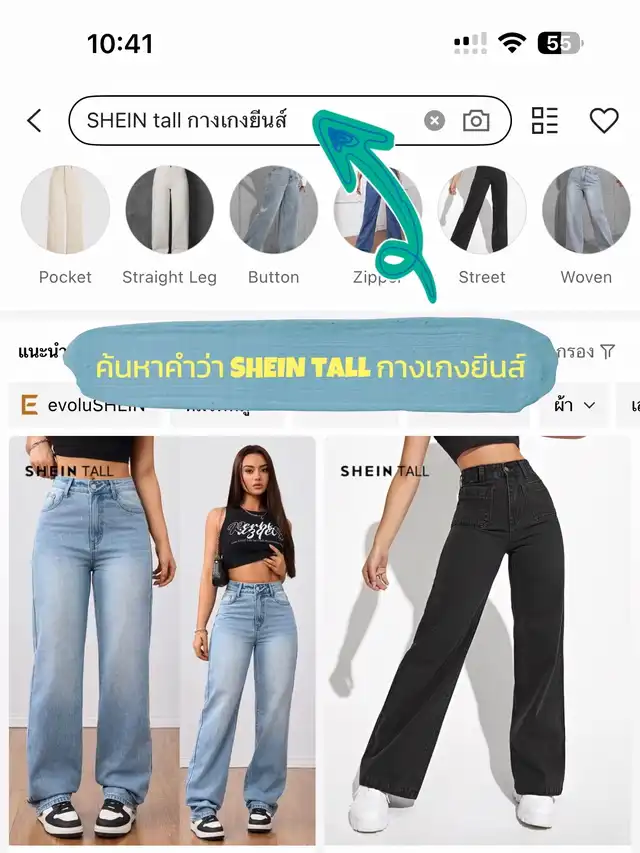Image resolution: width=640 pixels, height=853 pixels.
Task: Select the Straight Leg category
Action: click(x=169, y=211)
